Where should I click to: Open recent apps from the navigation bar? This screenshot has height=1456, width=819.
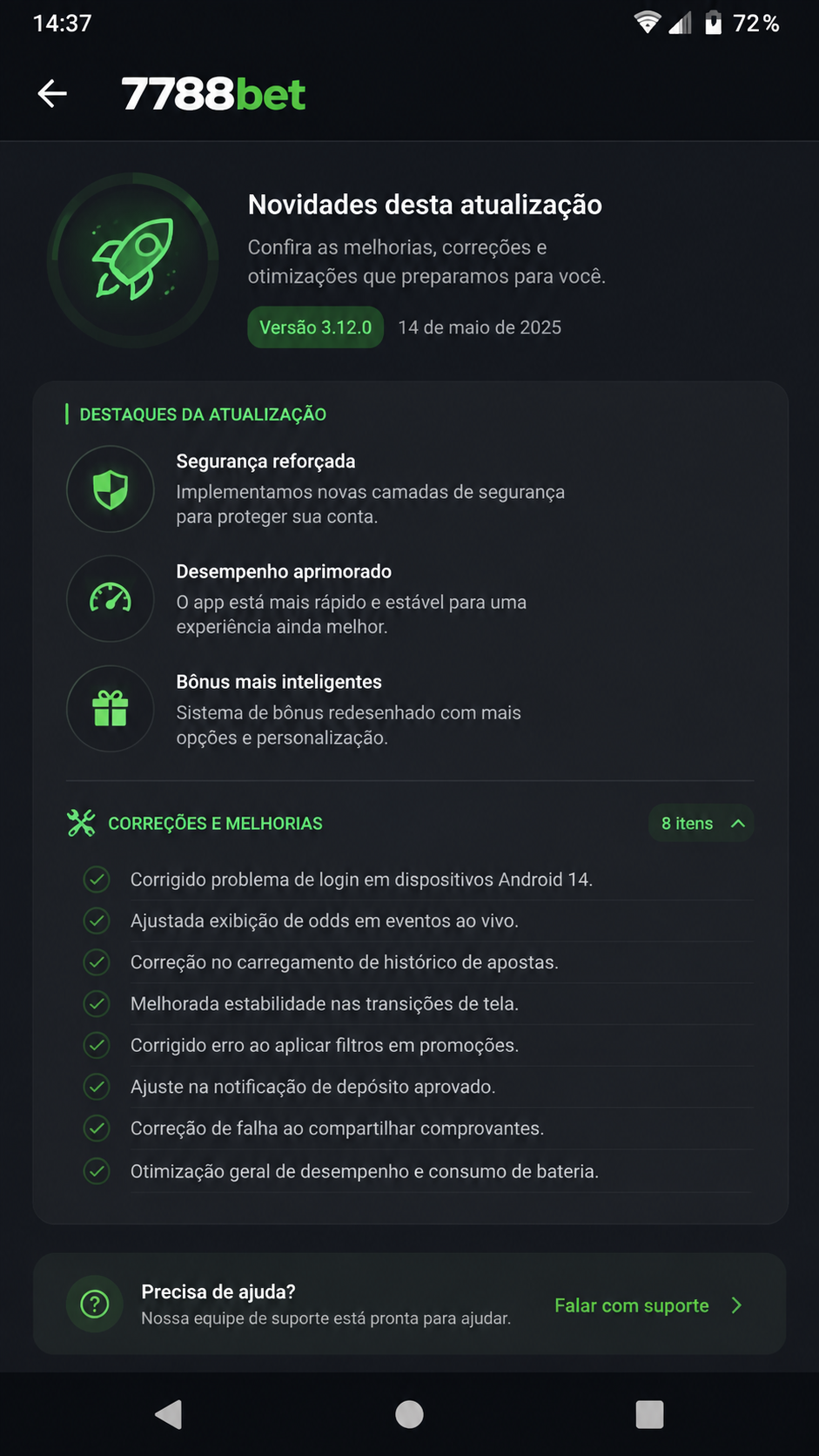coord(649,1414)
